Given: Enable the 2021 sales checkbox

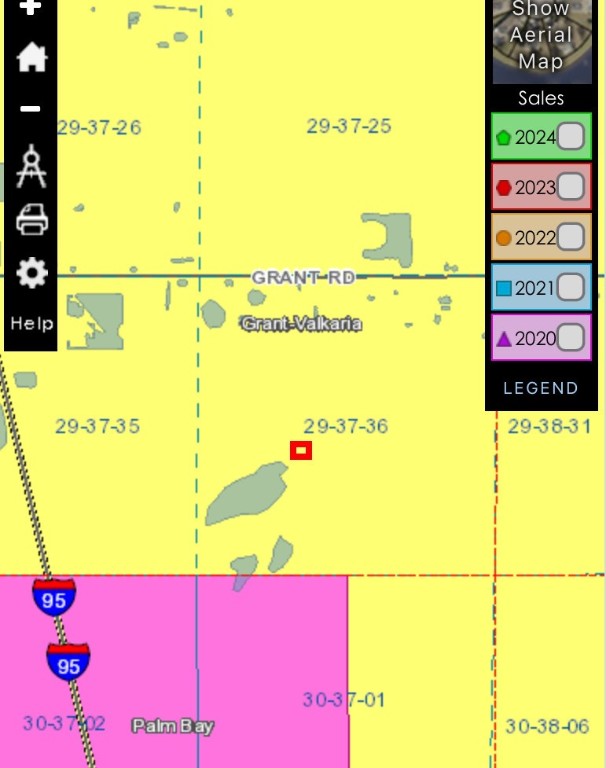Looking at the screenshot, I should (x=570, y=288).
